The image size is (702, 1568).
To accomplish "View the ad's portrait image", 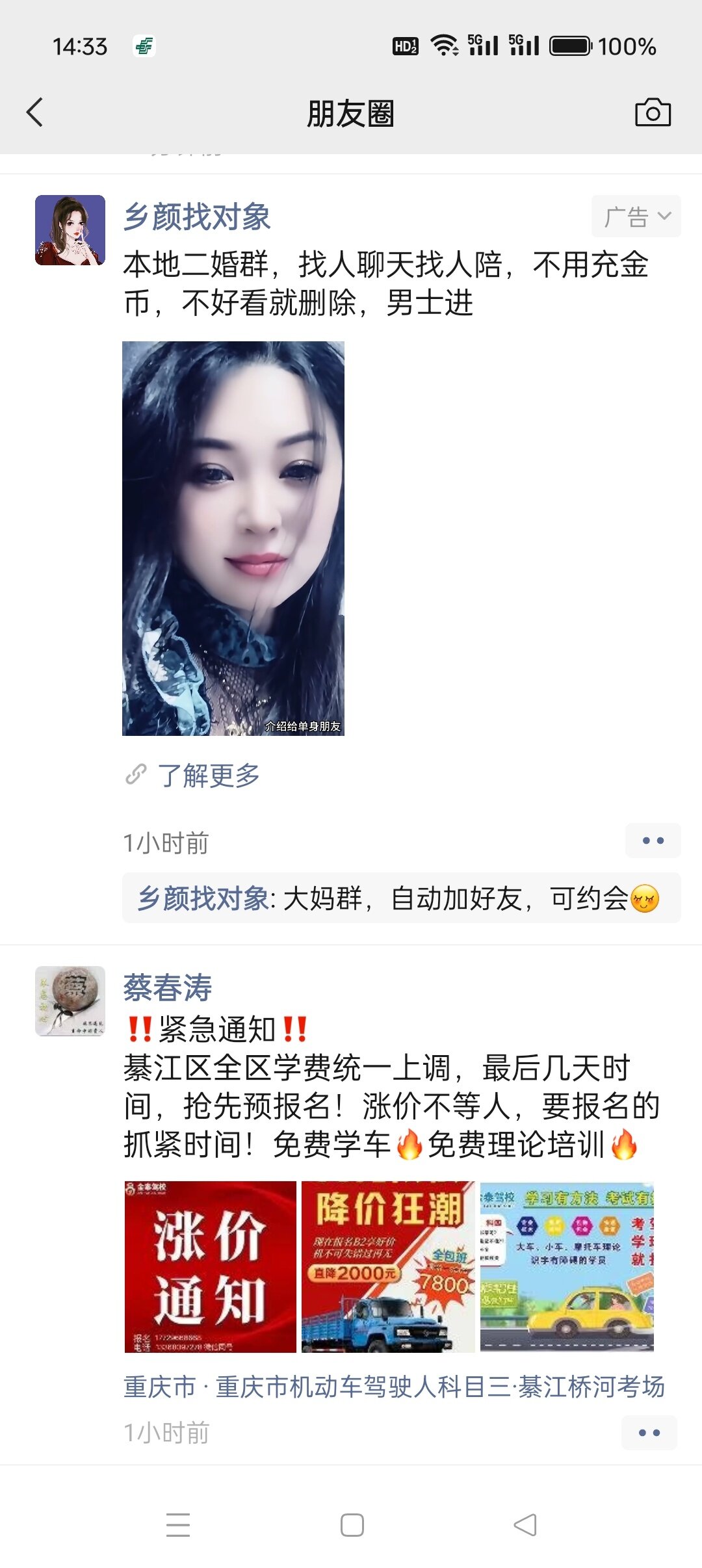I will (x=233, y=538).
